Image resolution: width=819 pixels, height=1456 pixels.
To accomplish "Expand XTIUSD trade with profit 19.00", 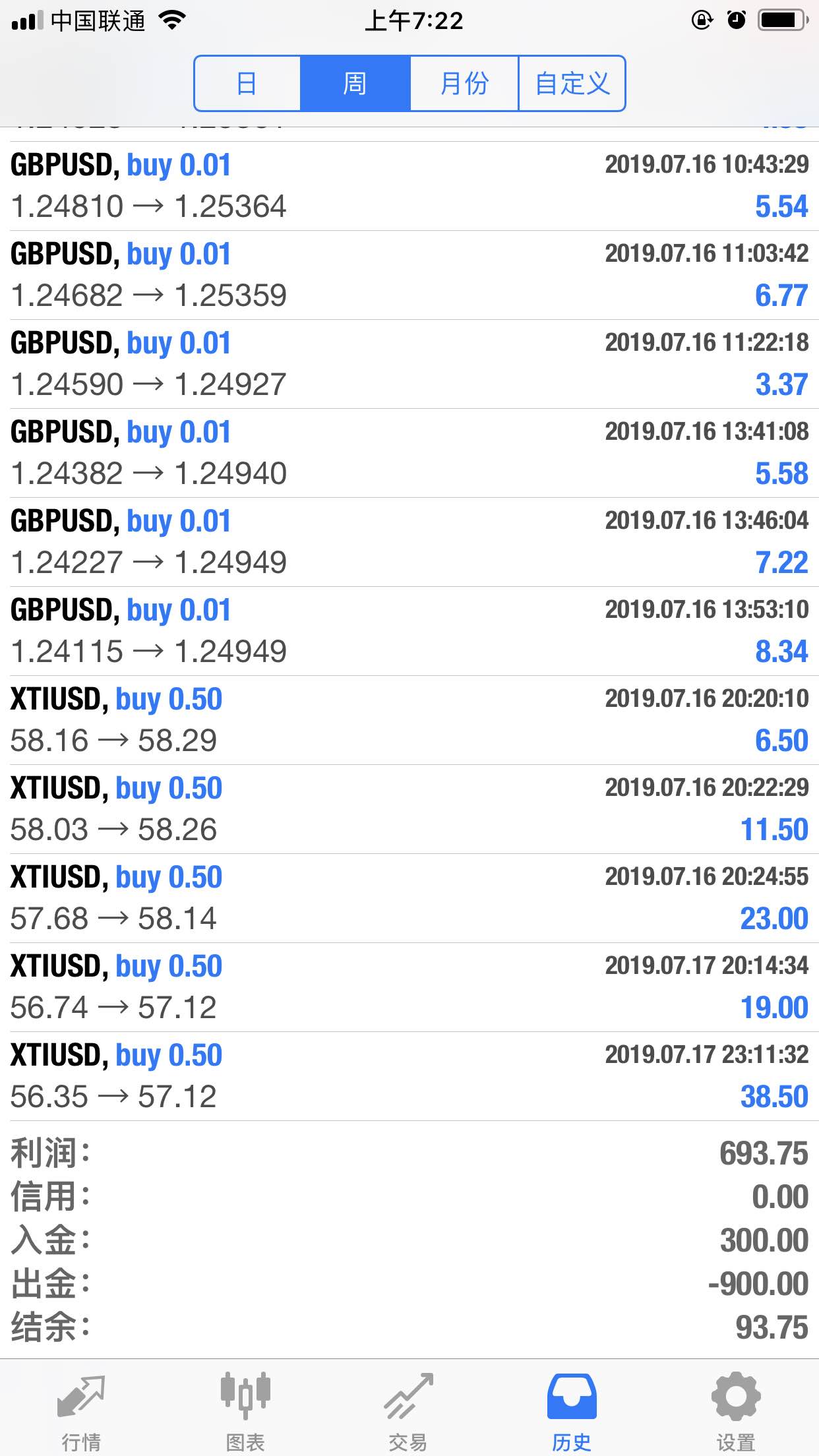I will pyautogui.click(x=409, y=987).
